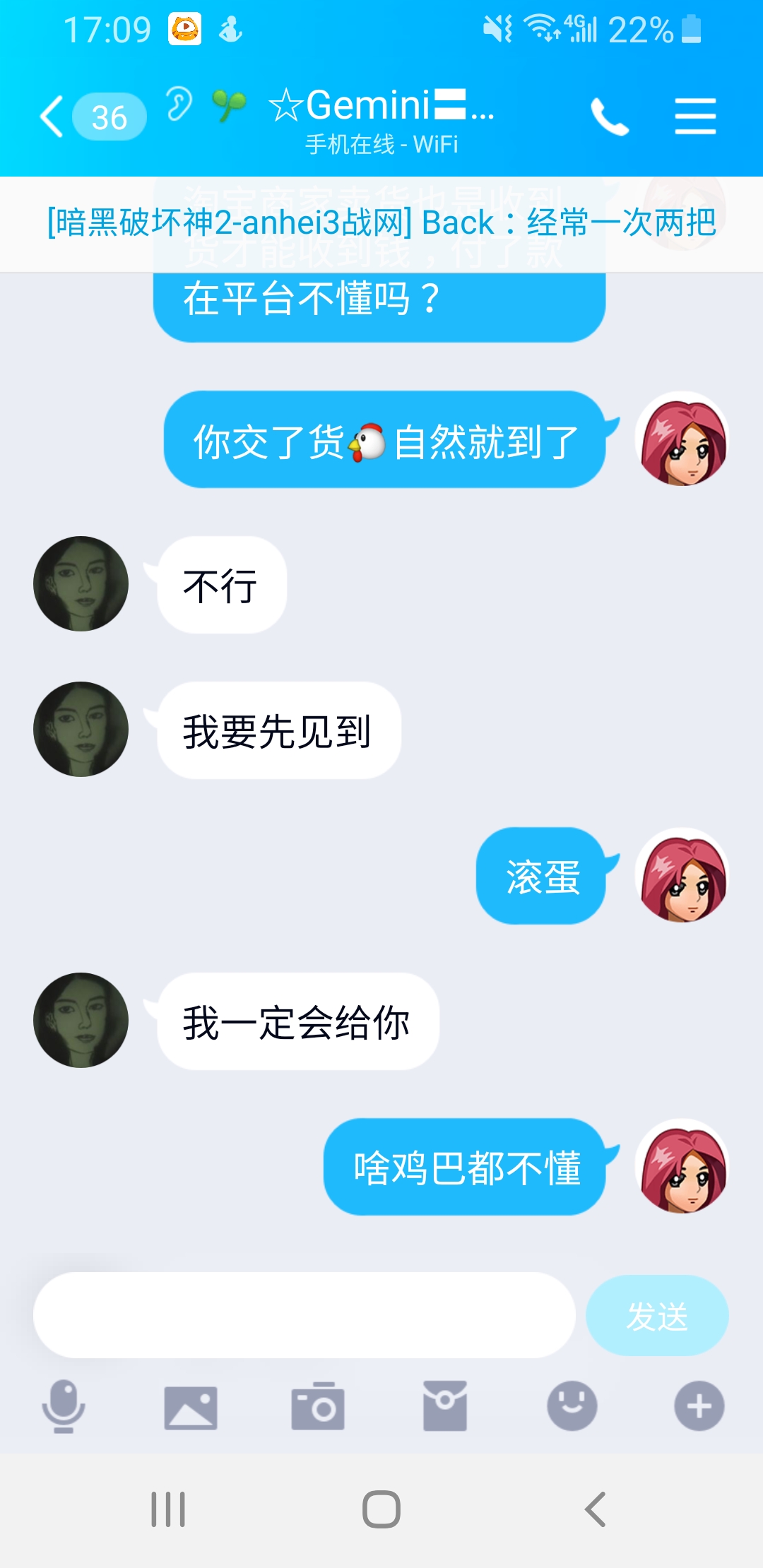View contact's avatar beside 不行 message
This screenshot has height=1568, width=763.
click(x=81, y=584)
